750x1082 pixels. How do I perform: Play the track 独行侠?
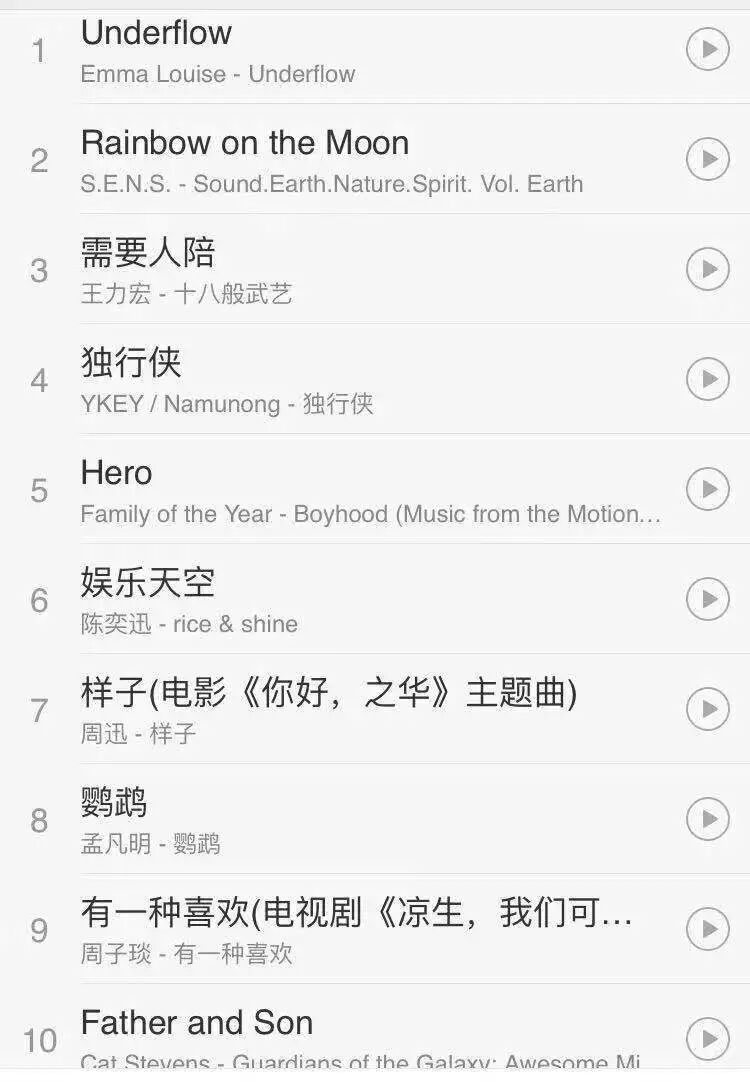pyautogui.click(x=707, y=379)
